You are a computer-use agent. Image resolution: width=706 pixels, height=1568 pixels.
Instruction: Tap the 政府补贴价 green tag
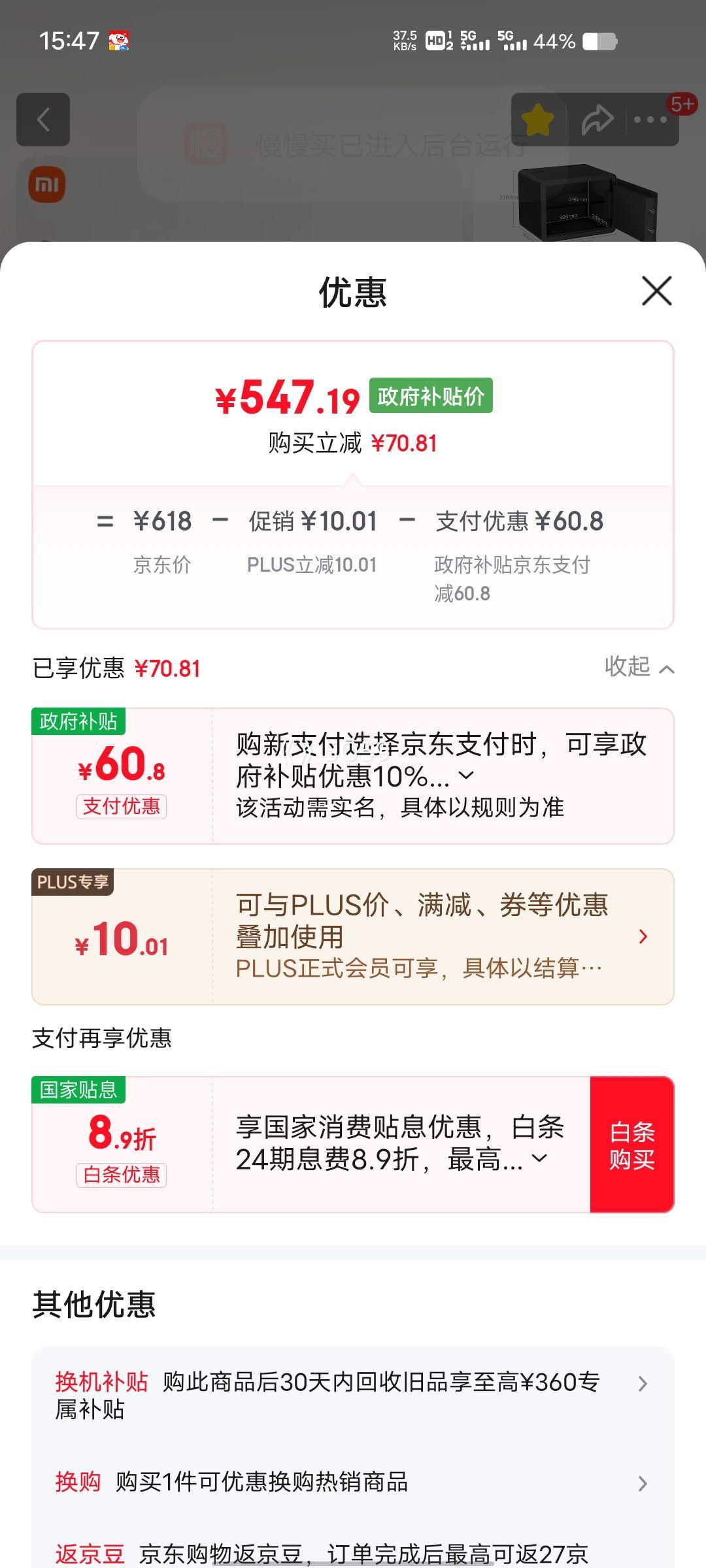click(431, 396)
